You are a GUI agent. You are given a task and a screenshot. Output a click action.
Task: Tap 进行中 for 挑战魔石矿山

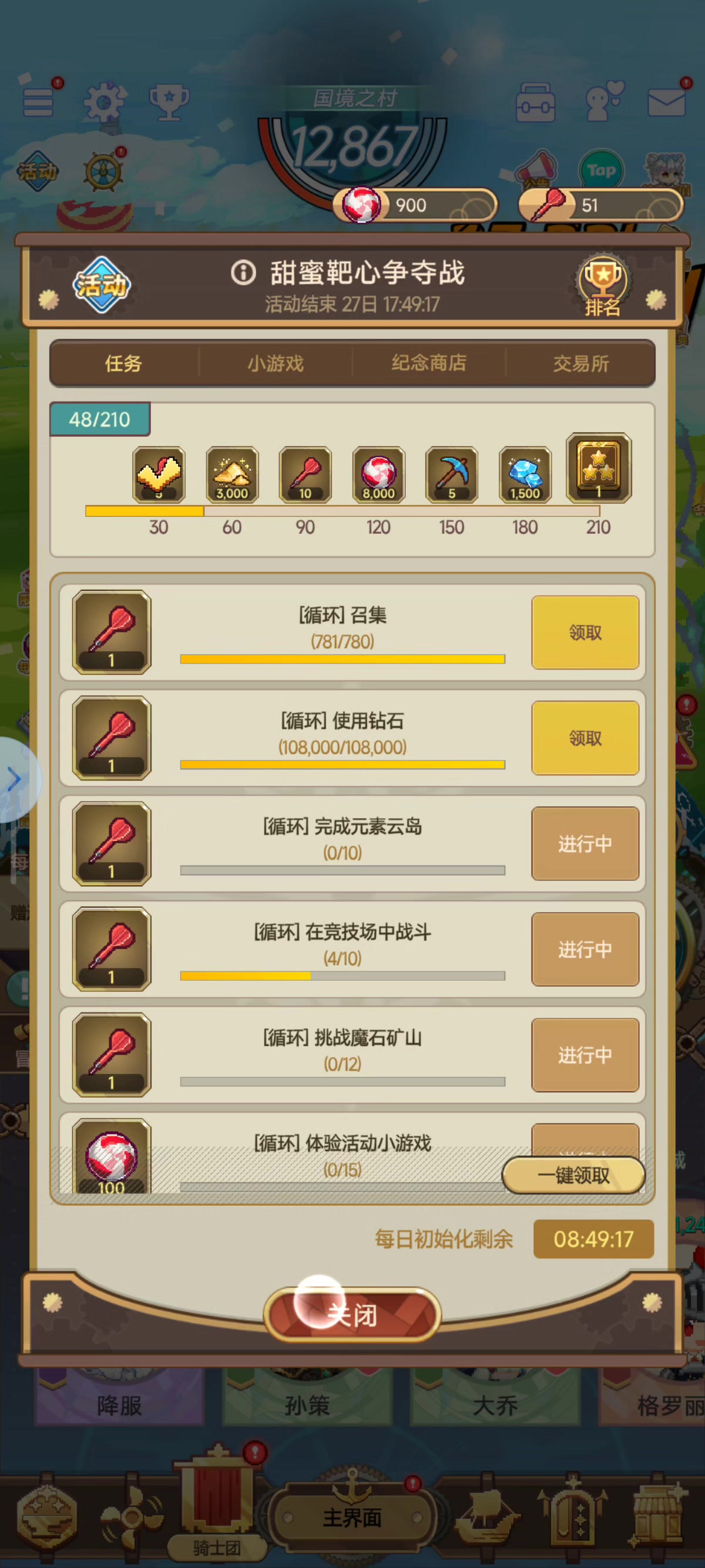585,1055
